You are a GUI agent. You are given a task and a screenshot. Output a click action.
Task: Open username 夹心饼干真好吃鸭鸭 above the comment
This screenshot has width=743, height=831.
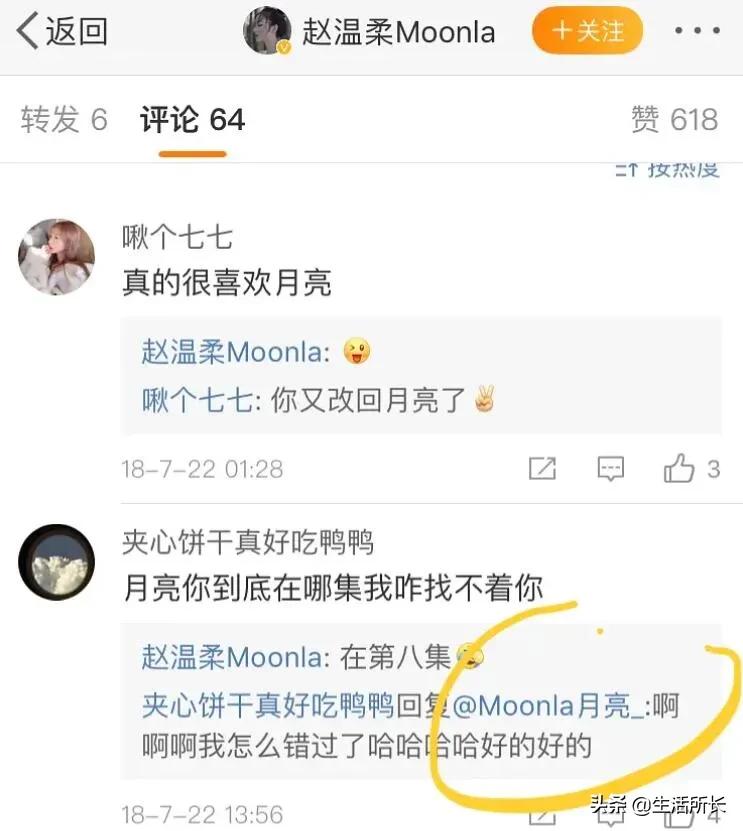pyautogui.click(x=248, y=542)
